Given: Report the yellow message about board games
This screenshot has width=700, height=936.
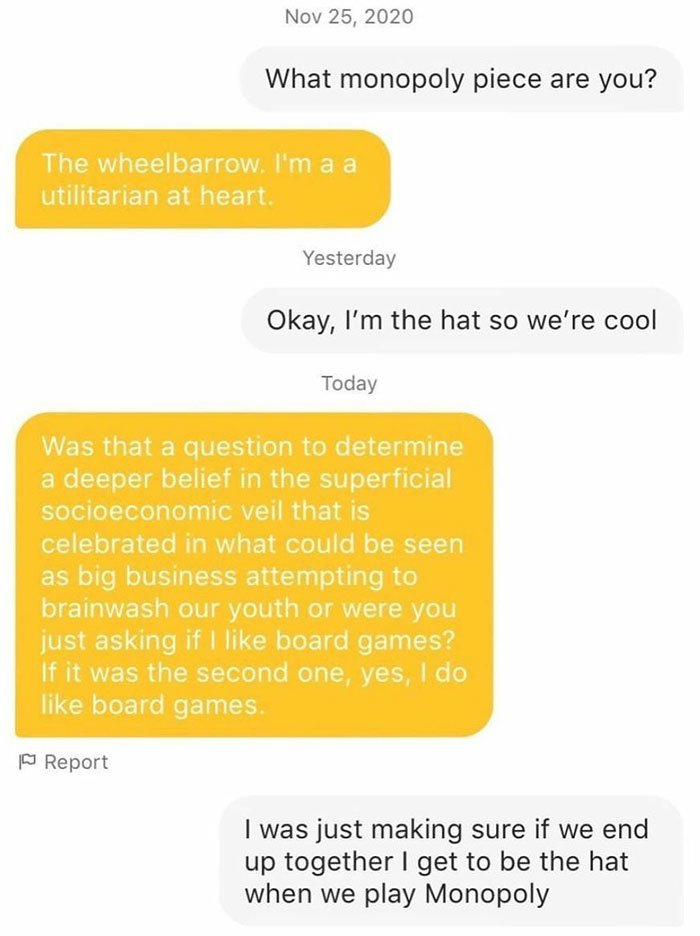Looking at the screenshot, I should point(62,762).
